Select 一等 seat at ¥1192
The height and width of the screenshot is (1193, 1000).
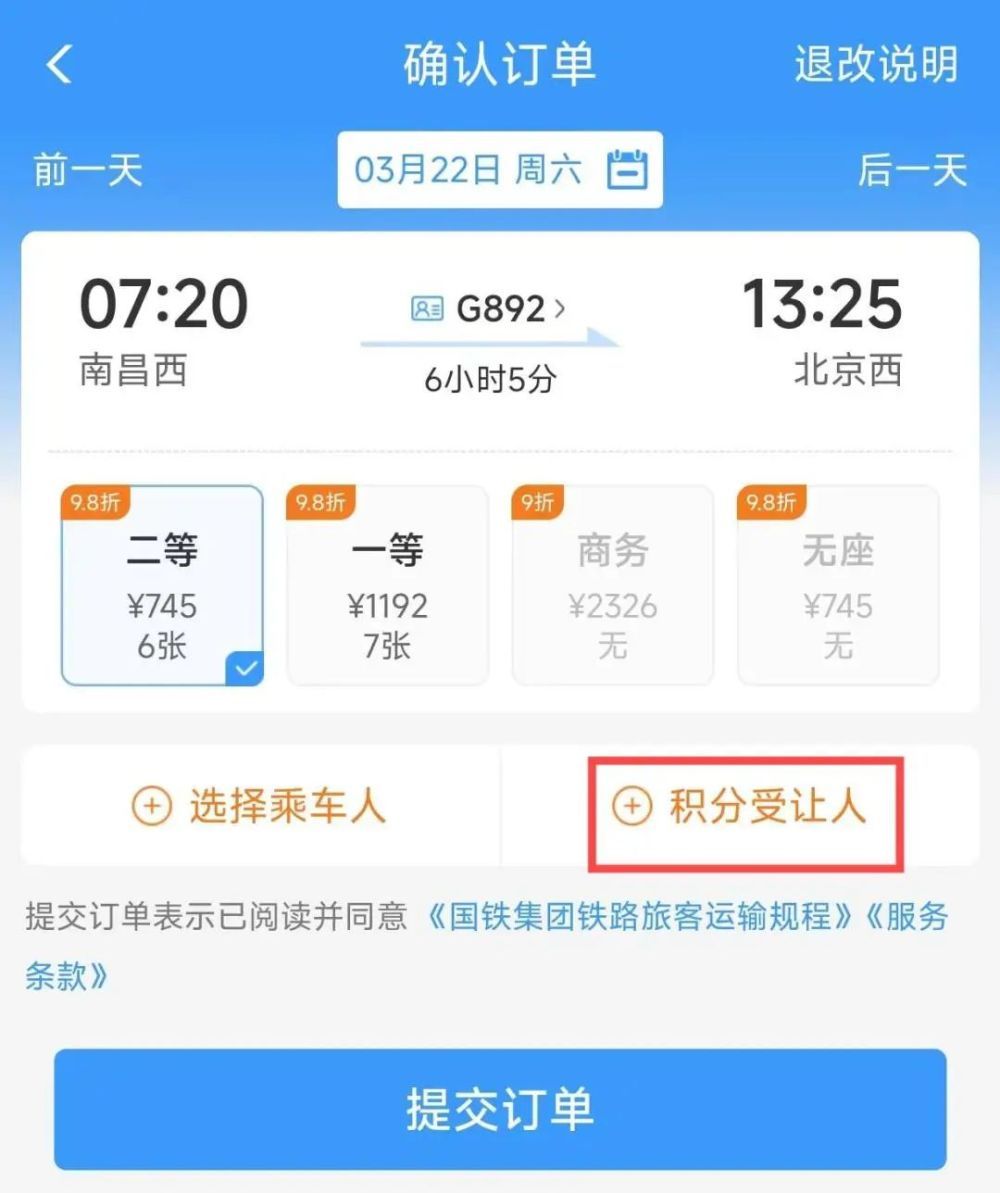(387, 586)
